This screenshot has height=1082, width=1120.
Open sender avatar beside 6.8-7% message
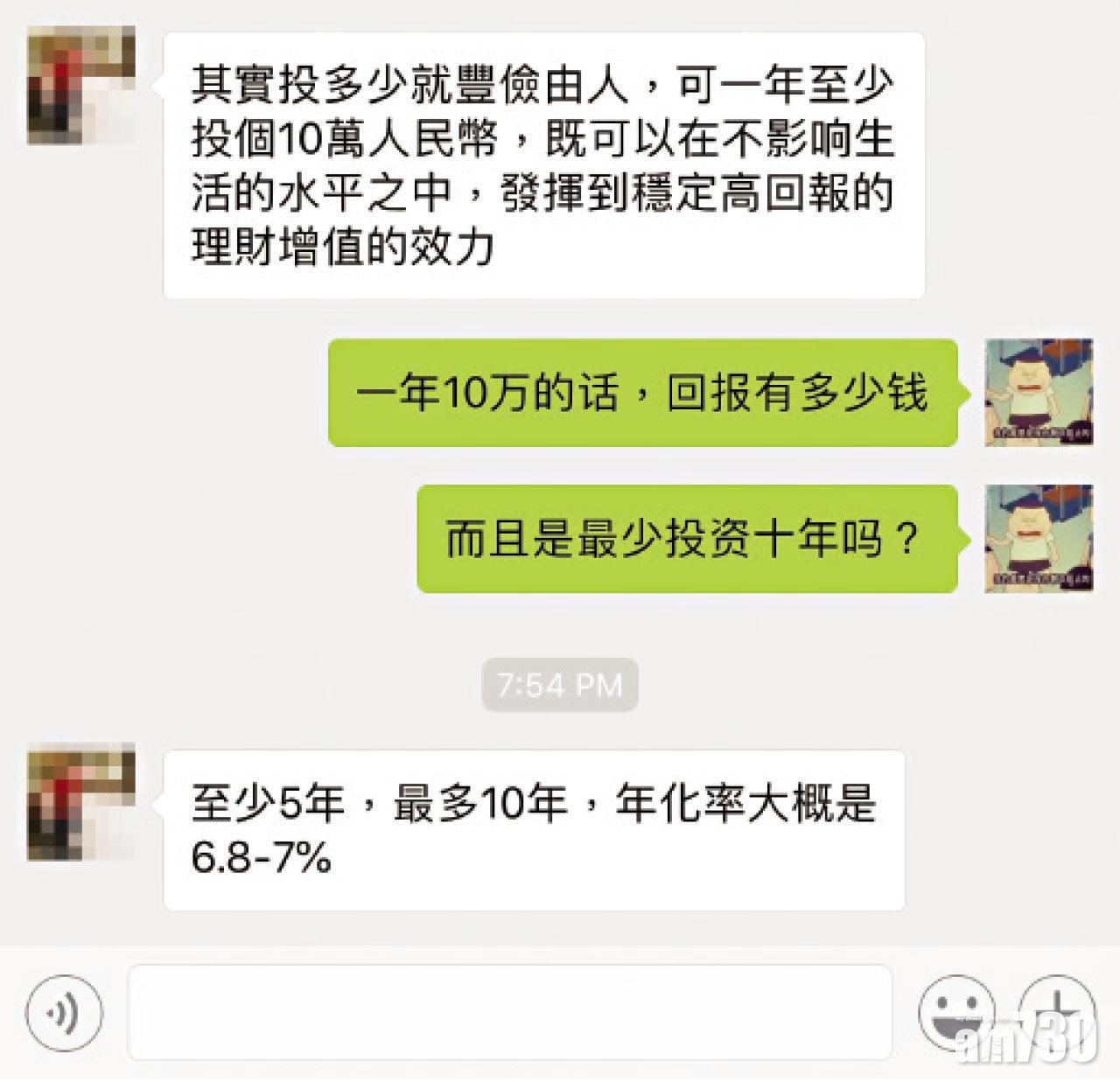coord(80,802)
